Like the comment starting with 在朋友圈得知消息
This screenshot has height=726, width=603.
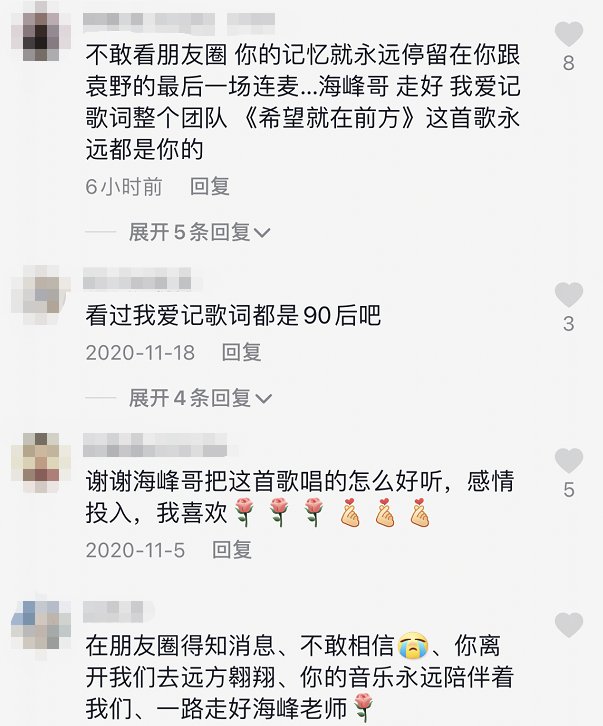coord(568,626)
